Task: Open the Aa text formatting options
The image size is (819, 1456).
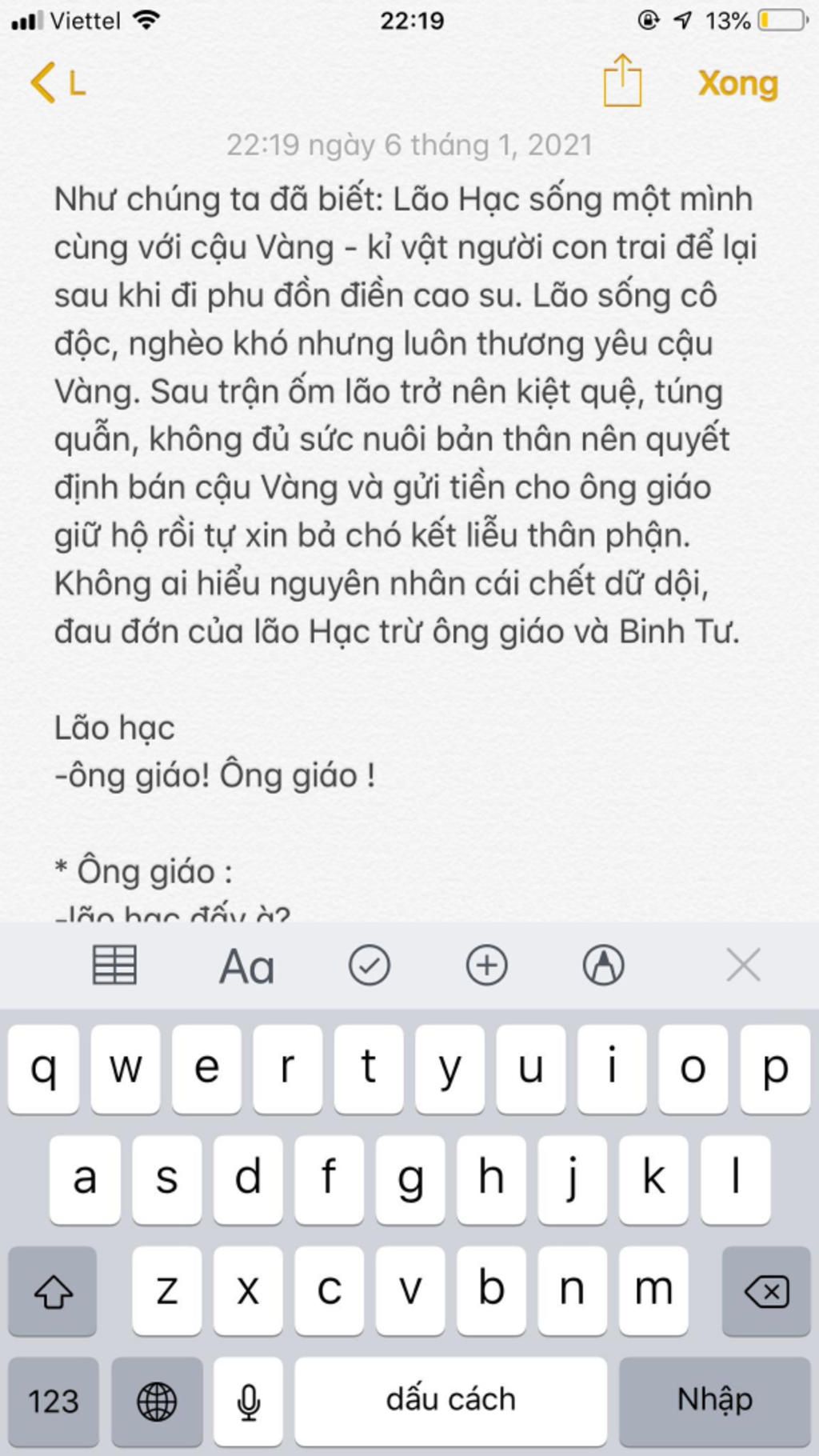Action: tap(246, 966)
